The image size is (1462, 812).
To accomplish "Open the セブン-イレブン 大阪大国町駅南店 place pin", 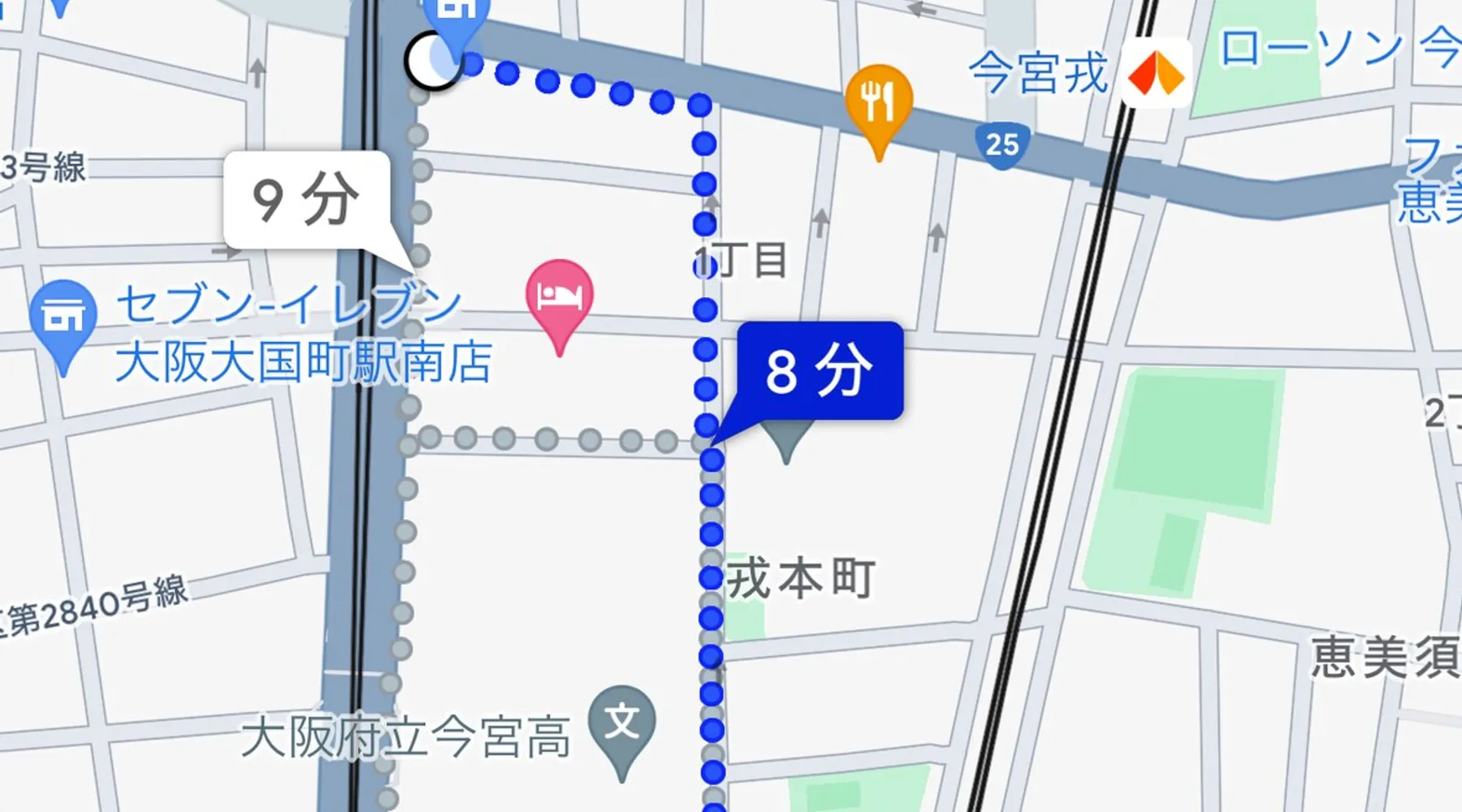I will (x=63, y=315).
